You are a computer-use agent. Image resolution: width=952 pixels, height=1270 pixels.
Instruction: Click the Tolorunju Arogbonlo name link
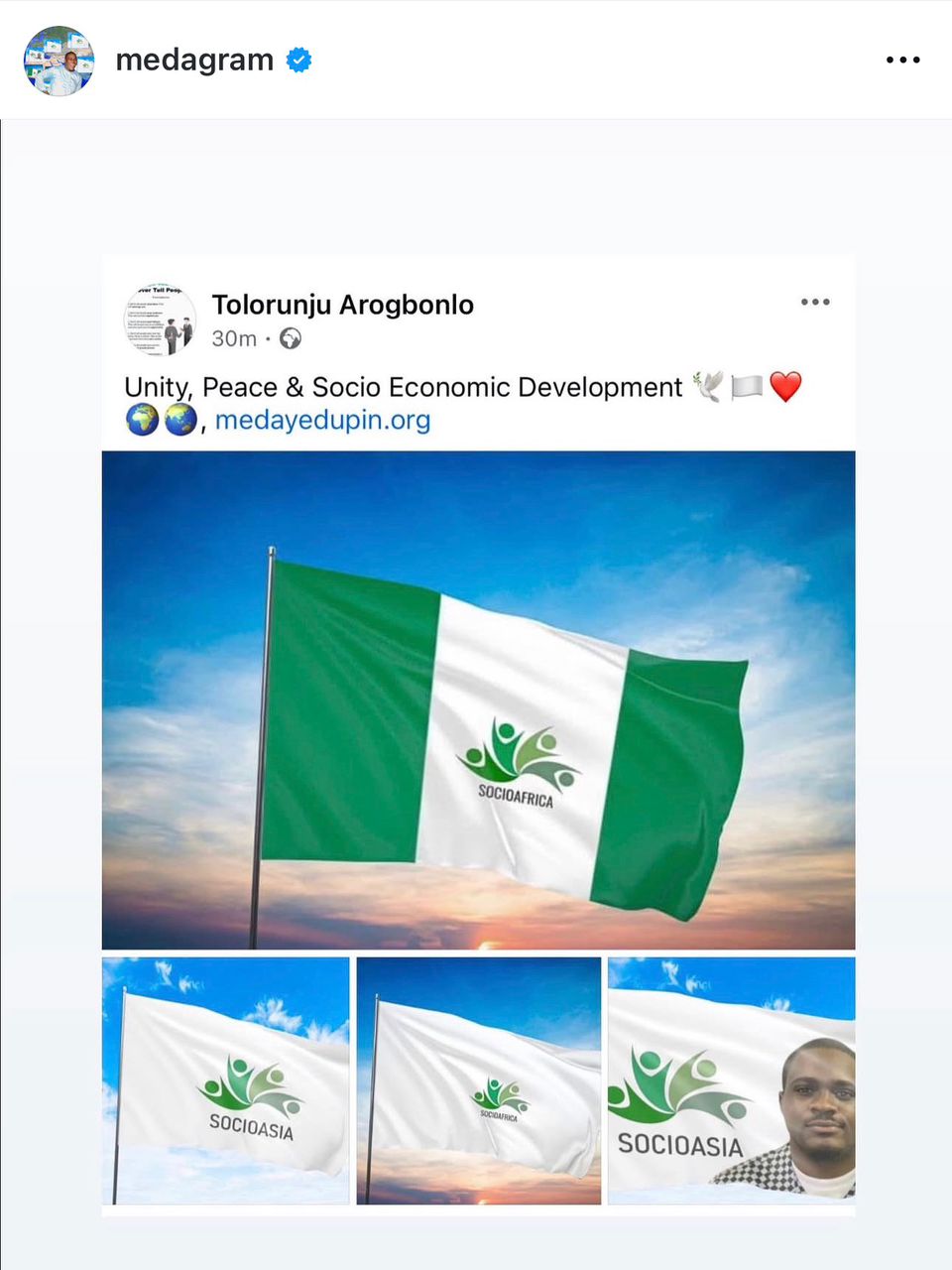pyautogui.click(x=342, y=305)
